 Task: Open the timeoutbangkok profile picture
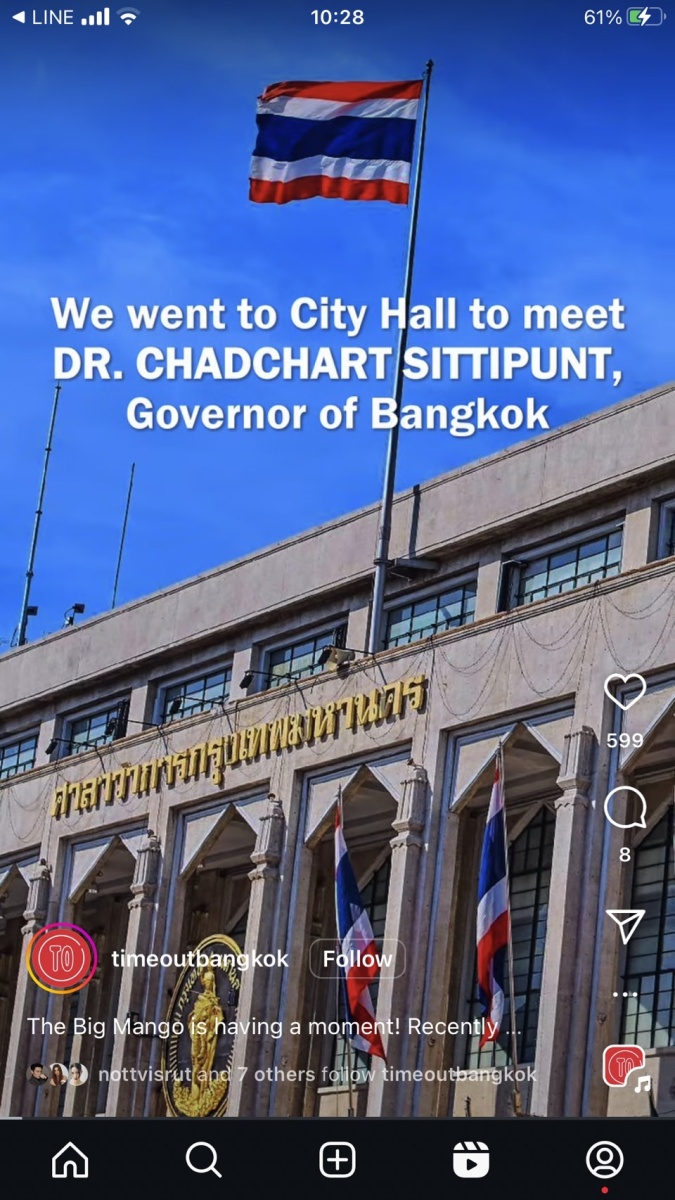point(61,959)
